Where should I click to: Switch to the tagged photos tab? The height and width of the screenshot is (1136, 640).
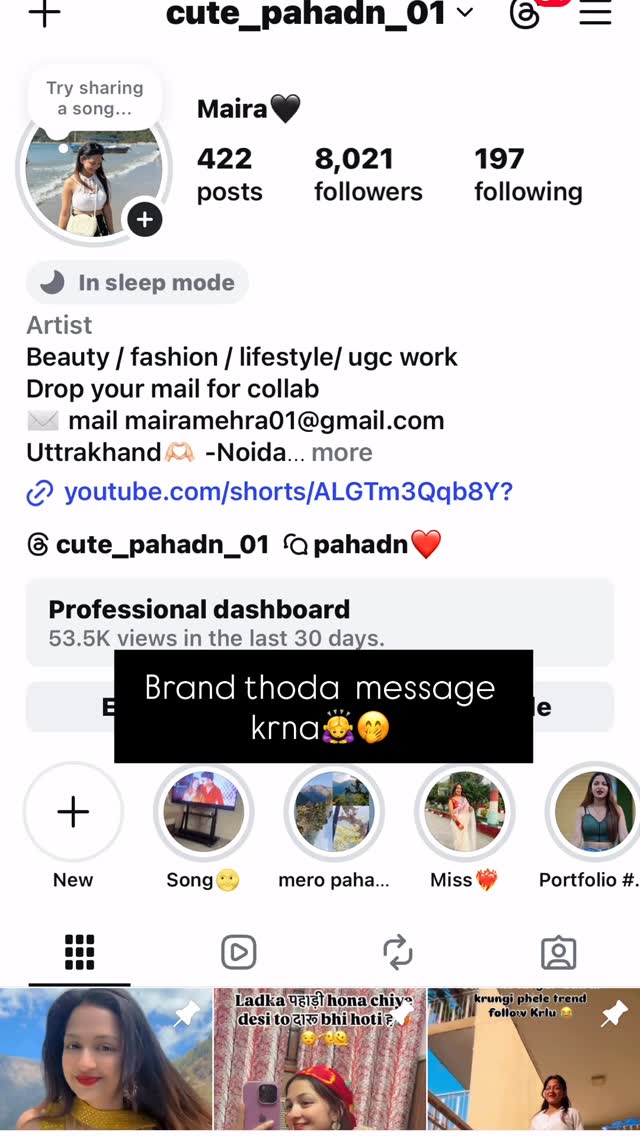(559, 952)
